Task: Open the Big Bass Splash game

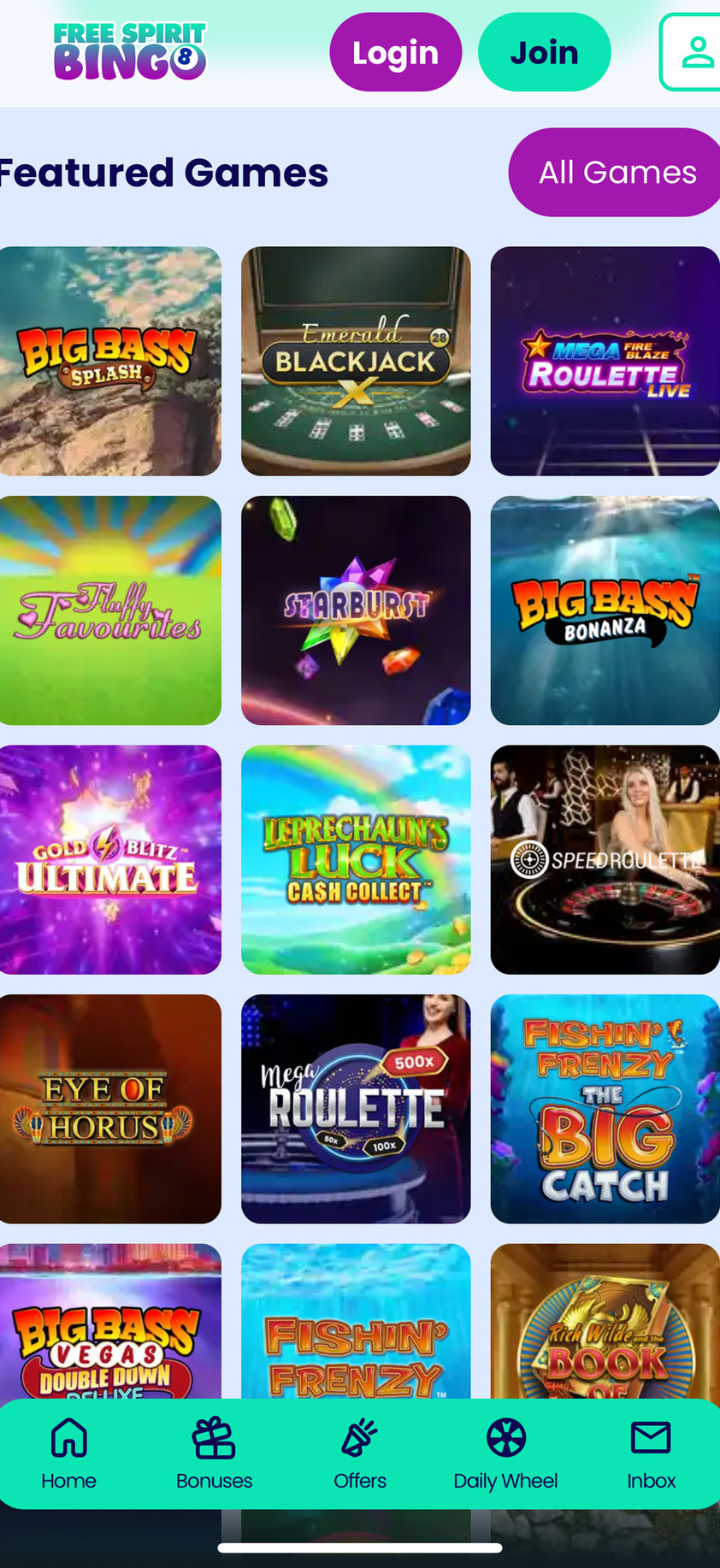Action: pyautogui.click(x=109, y=361)
